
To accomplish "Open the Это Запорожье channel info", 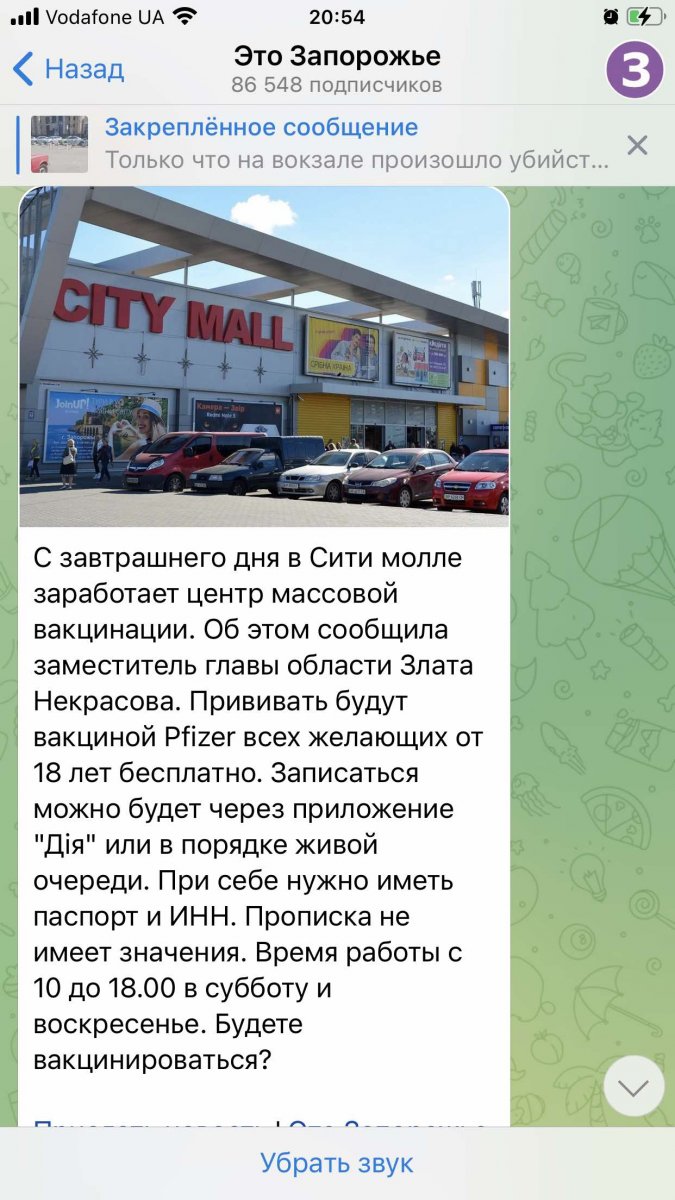I will tap(337, 68).
